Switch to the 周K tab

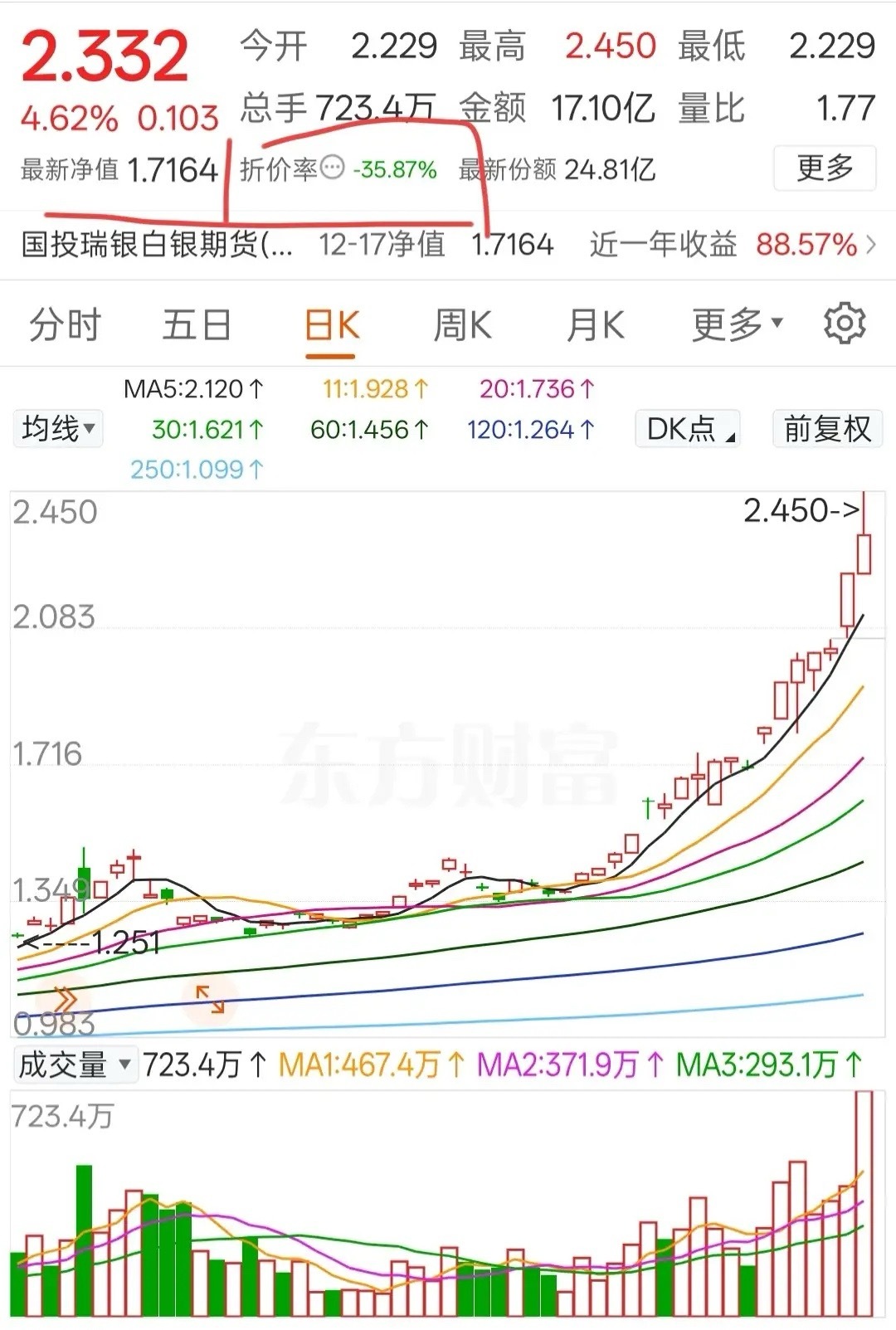pos(462,324)
